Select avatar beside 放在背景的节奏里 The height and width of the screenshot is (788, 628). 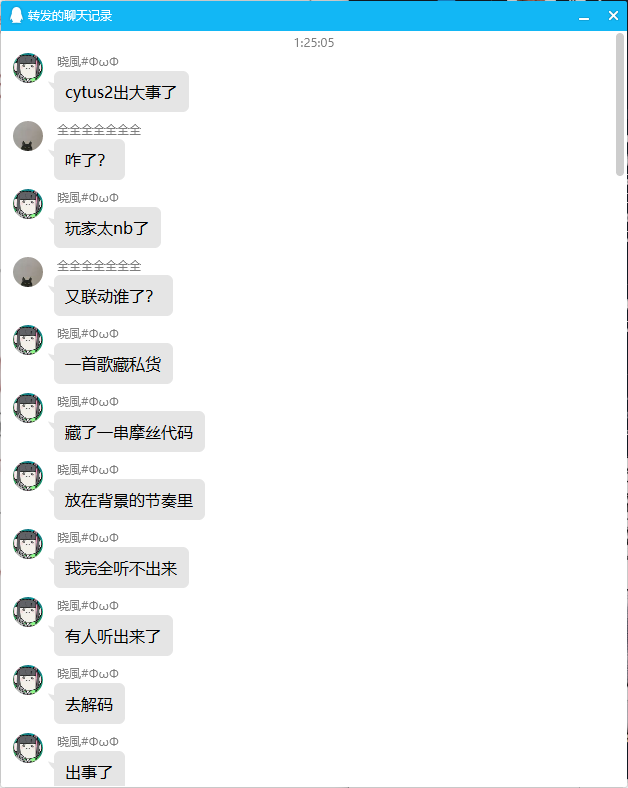(28, 476)
